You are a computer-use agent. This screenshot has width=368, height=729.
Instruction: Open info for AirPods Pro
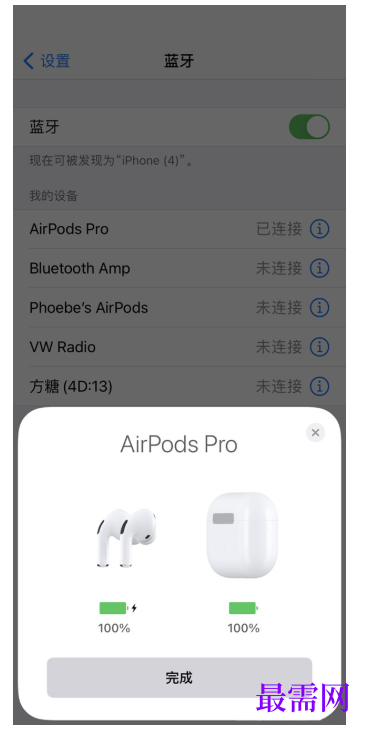[x=320, y=229]
